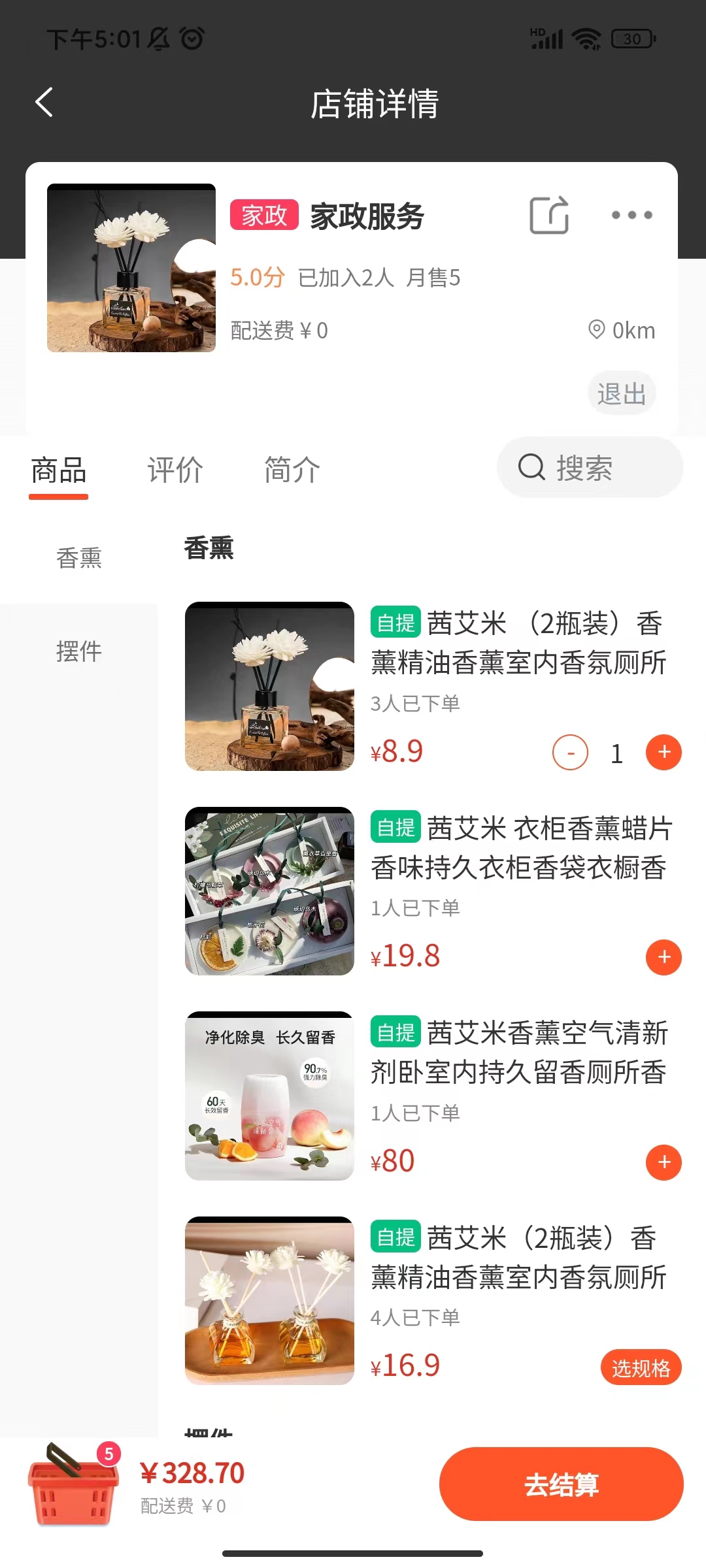Increase quantity of the ¥8.9 item

pyautogui.click(x=664, y=753)
